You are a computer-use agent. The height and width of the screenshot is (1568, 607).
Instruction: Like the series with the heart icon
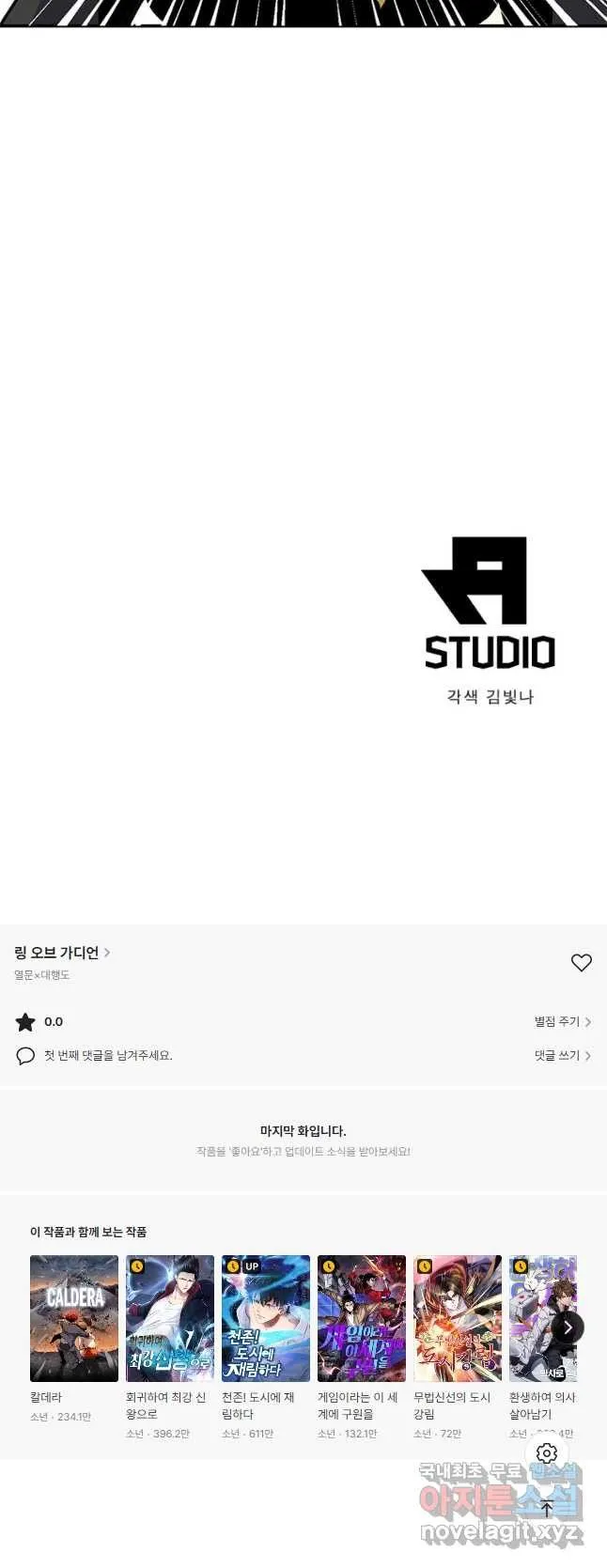(x=582, y=962)
